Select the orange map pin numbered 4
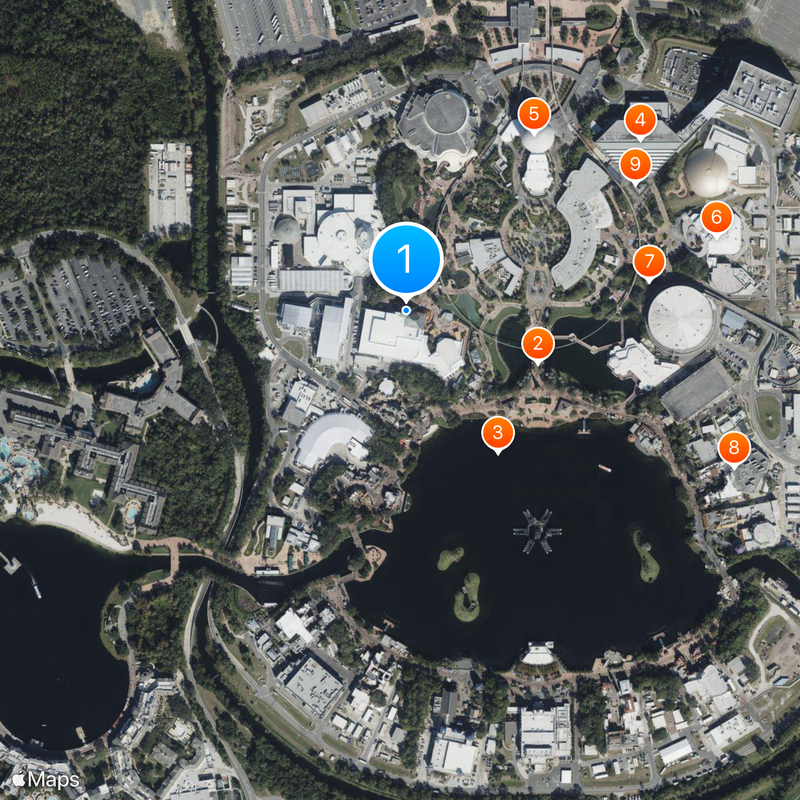The image size is (800, 800). [x=640, y=121]
